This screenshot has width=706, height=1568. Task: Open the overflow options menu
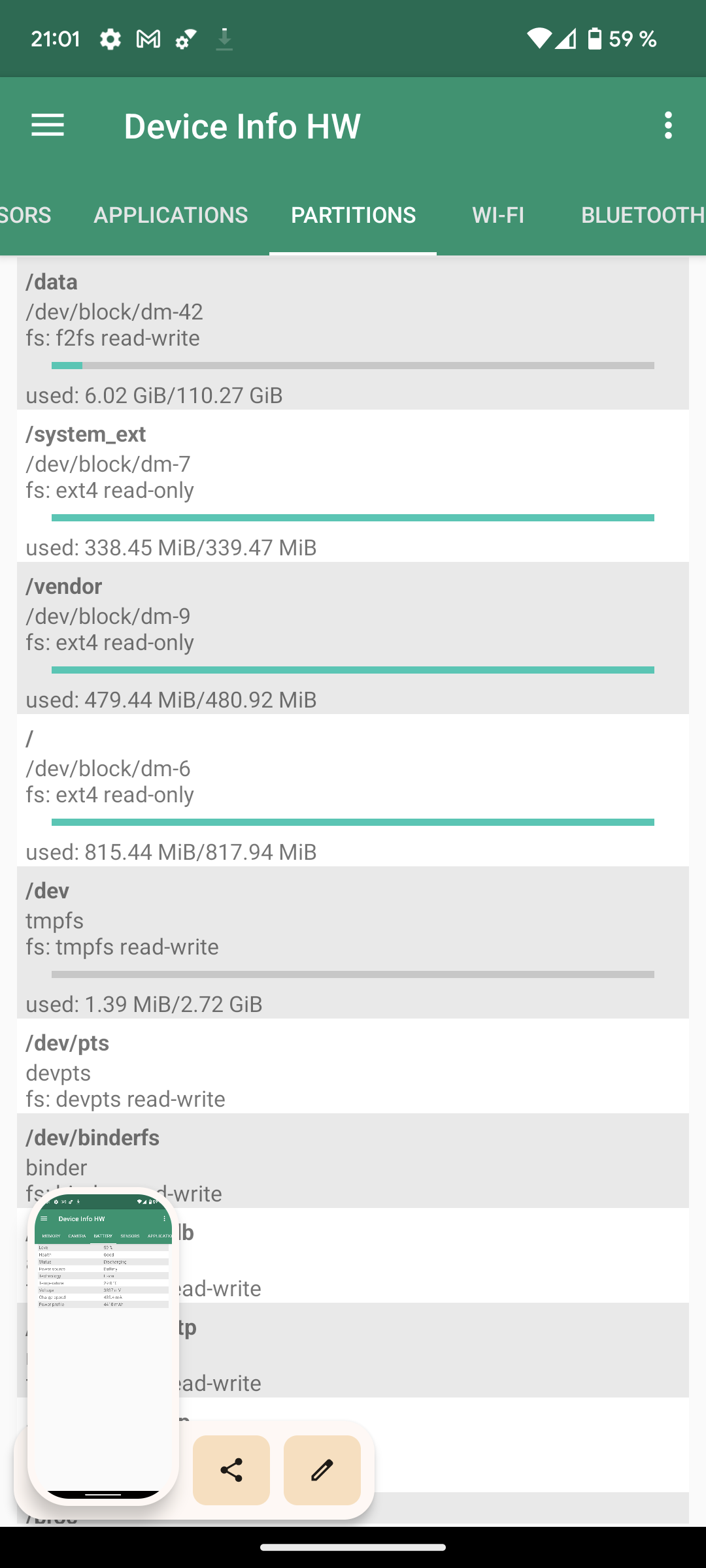[x=667, y=125]
